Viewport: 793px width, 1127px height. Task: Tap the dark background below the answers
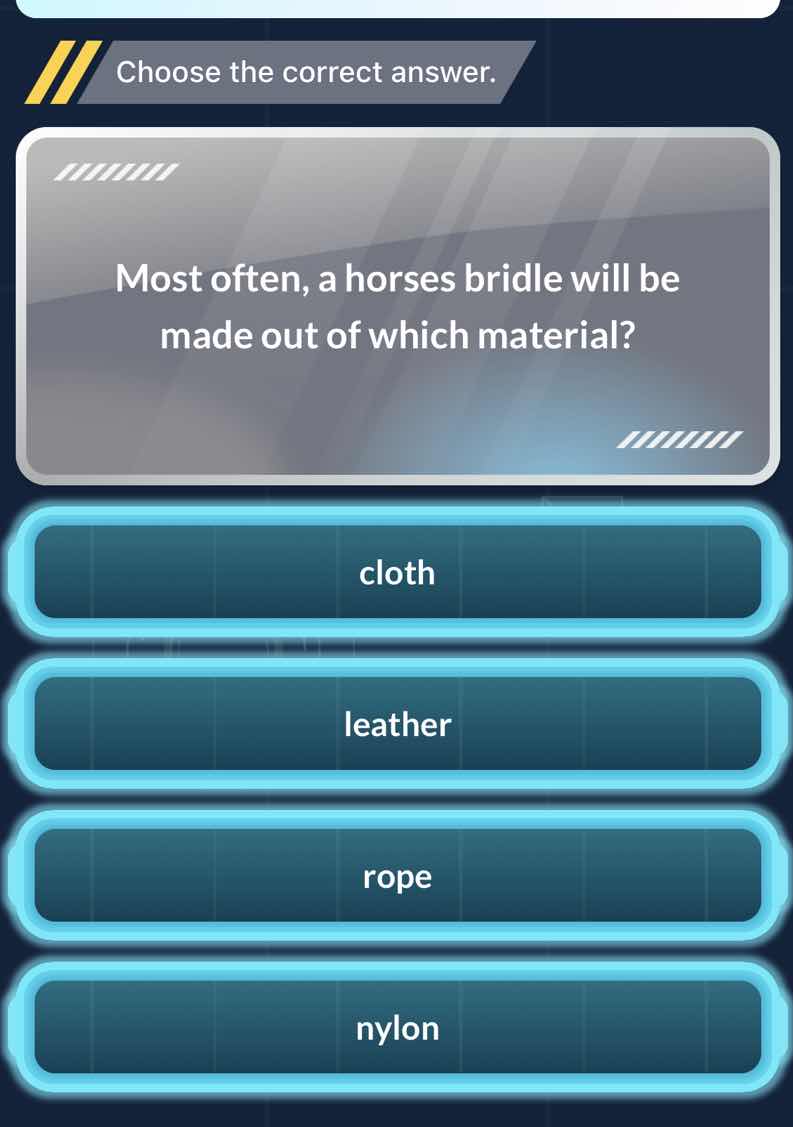(x=396, y=1110)
